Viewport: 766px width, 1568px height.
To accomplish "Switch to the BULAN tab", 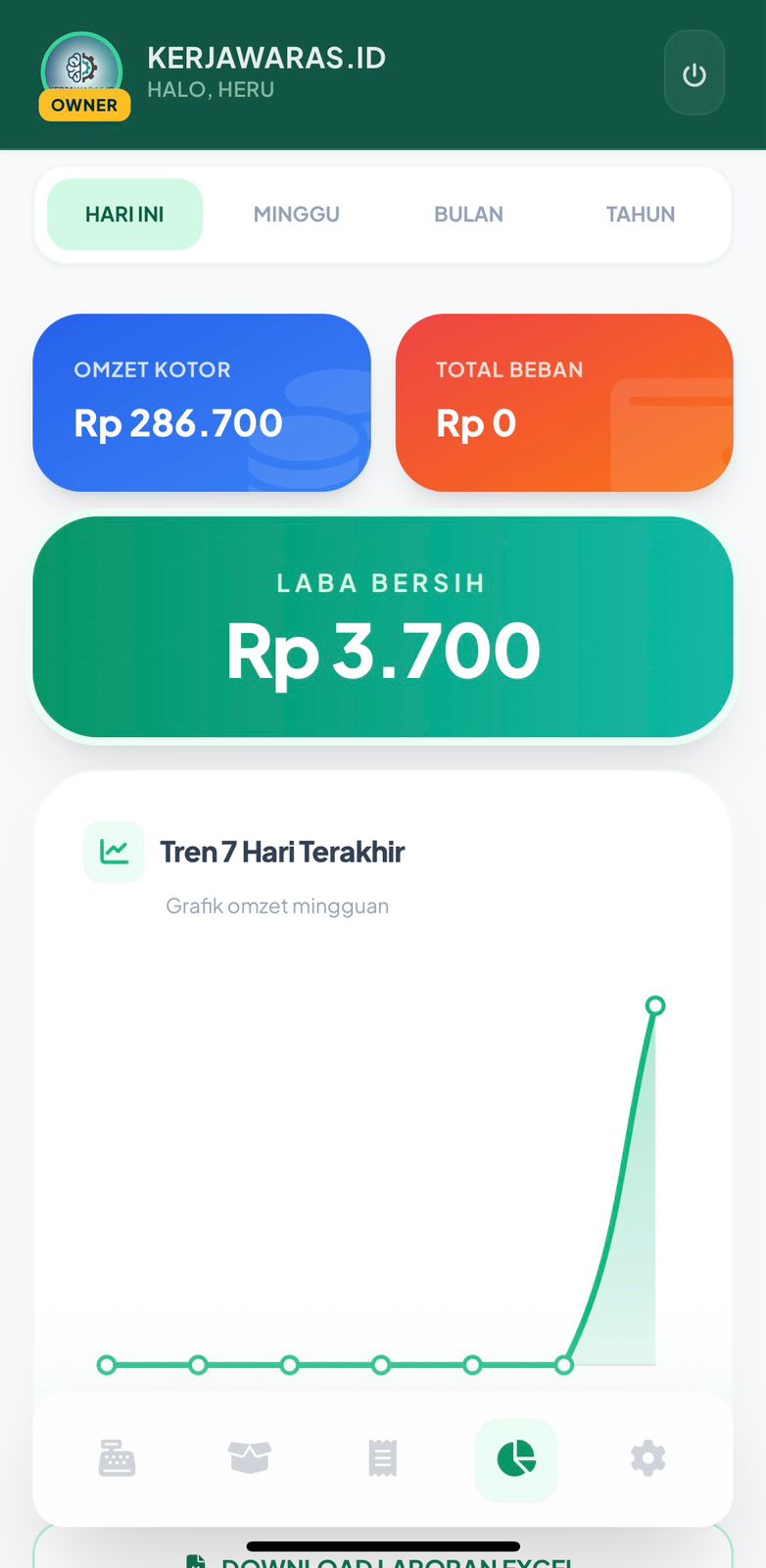I will 468,214.
